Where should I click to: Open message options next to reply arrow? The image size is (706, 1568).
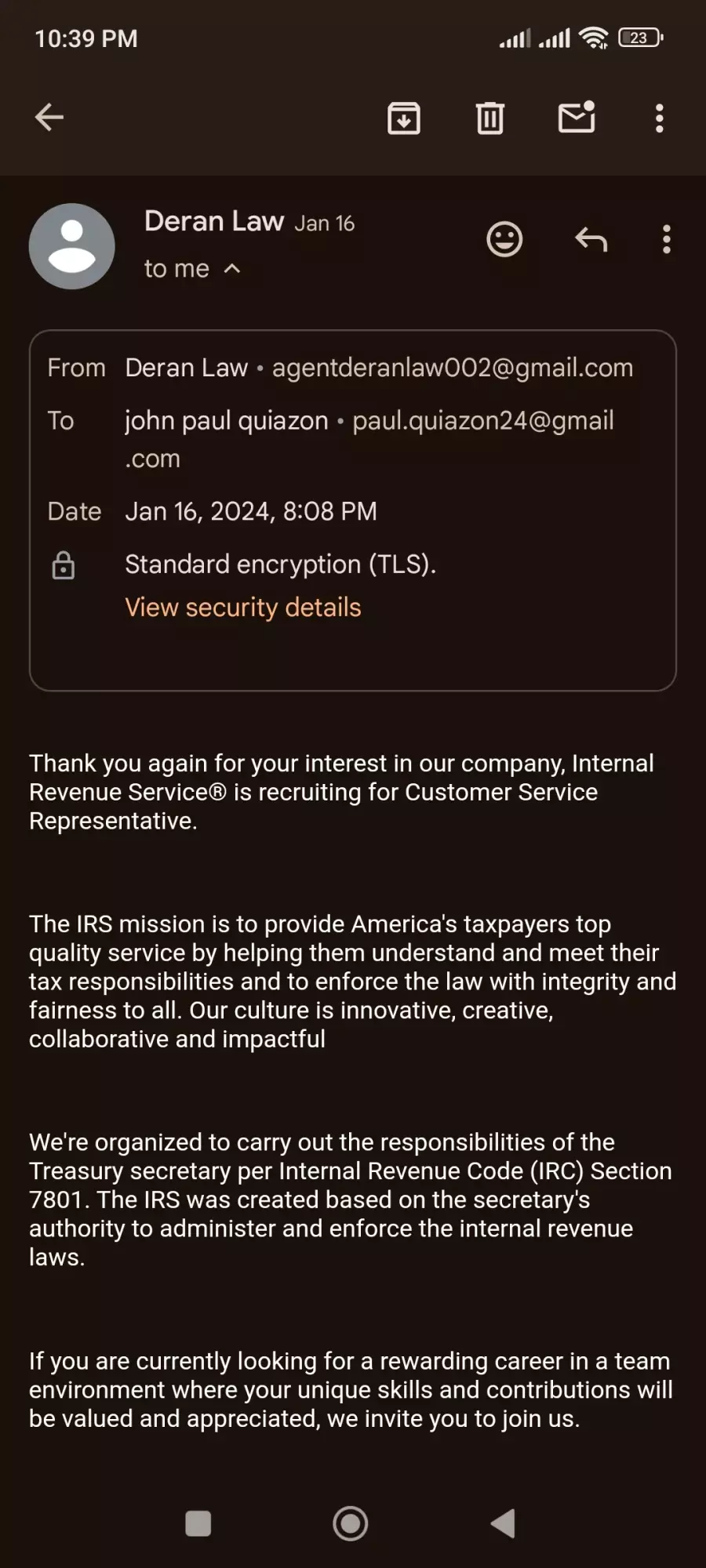click(x=666, y=239)
